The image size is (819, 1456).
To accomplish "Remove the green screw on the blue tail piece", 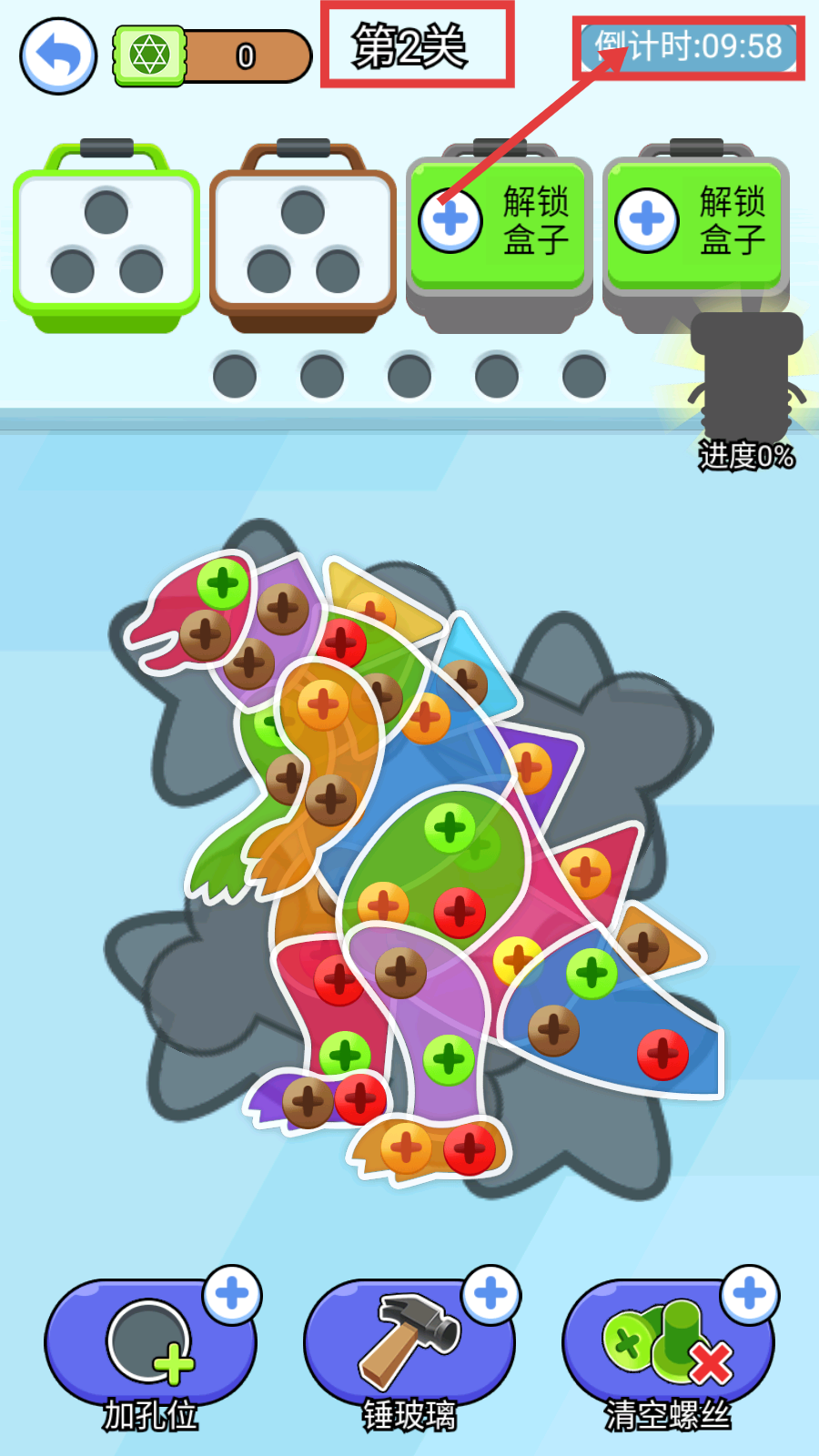I will (591, 973).
